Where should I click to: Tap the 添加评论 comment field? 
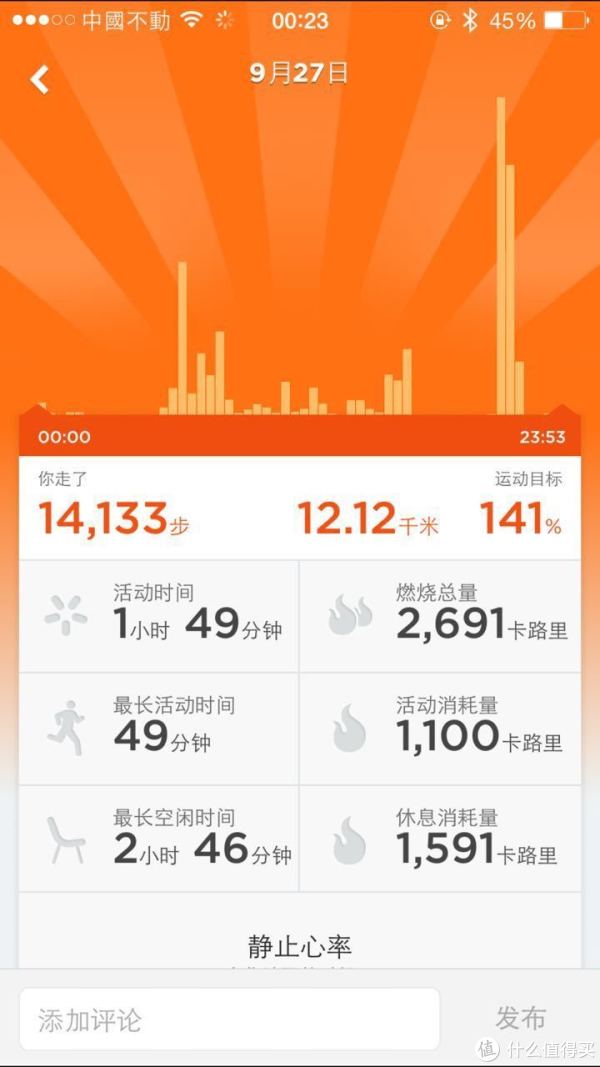click(229, 1019)
